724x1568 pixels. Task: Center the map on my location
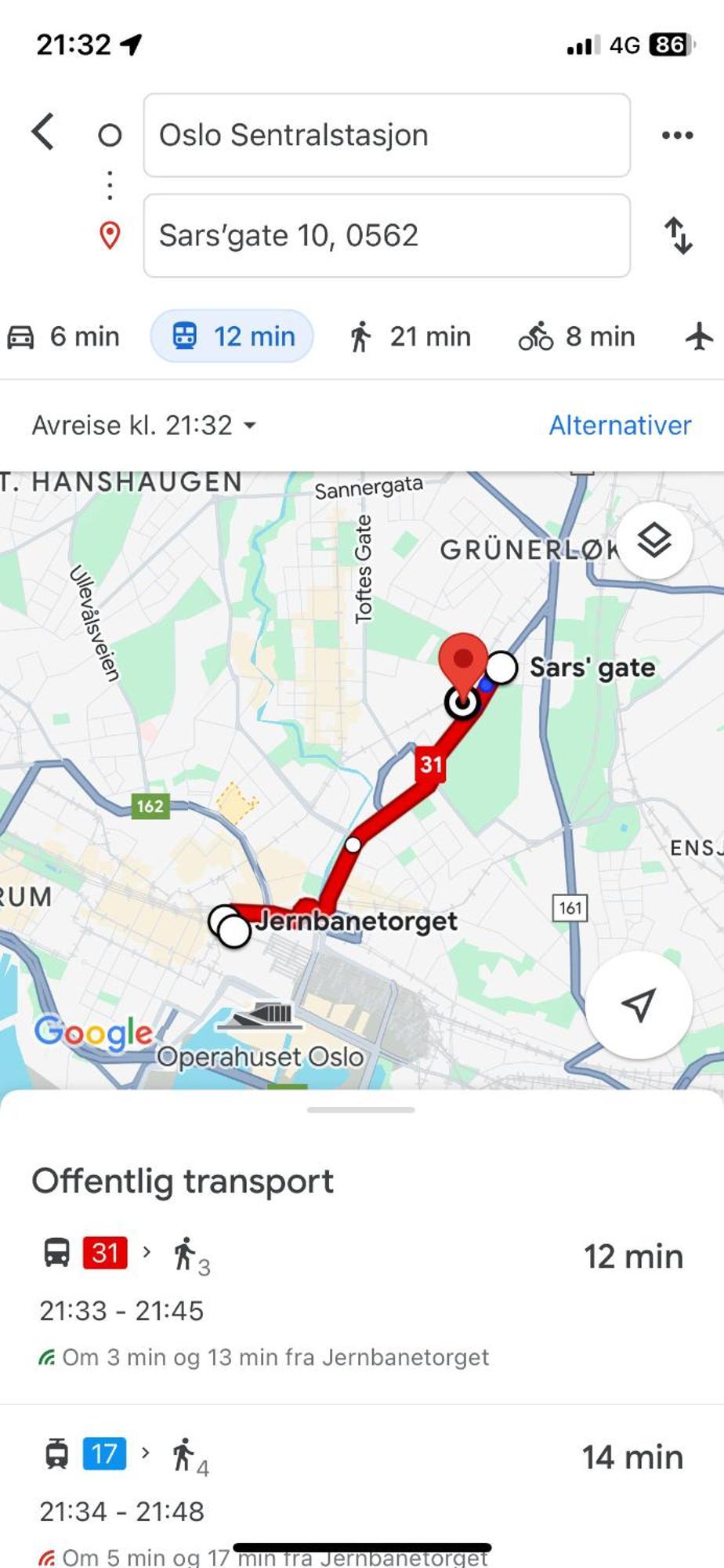point(639,1004)
